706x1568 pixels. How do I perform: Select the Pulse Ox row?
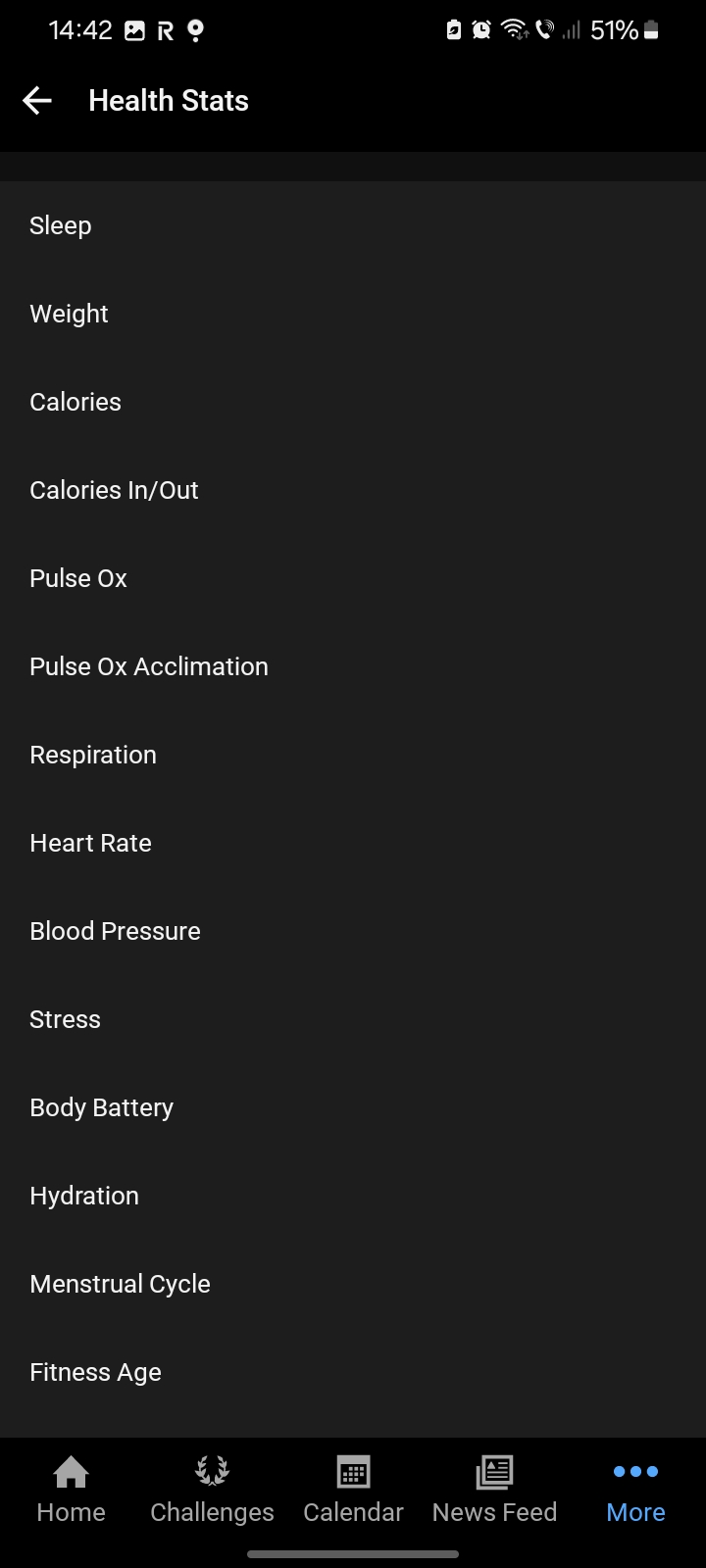coord(353,578)
